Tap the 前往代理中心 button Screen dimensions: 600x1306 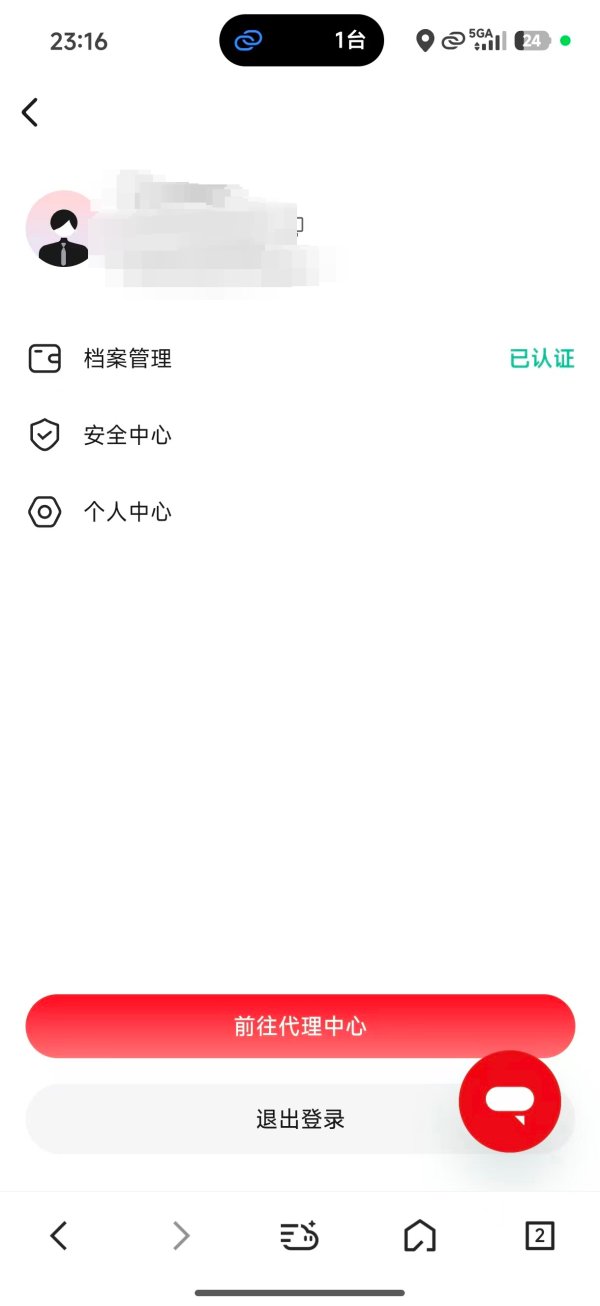coord(300,1026)
